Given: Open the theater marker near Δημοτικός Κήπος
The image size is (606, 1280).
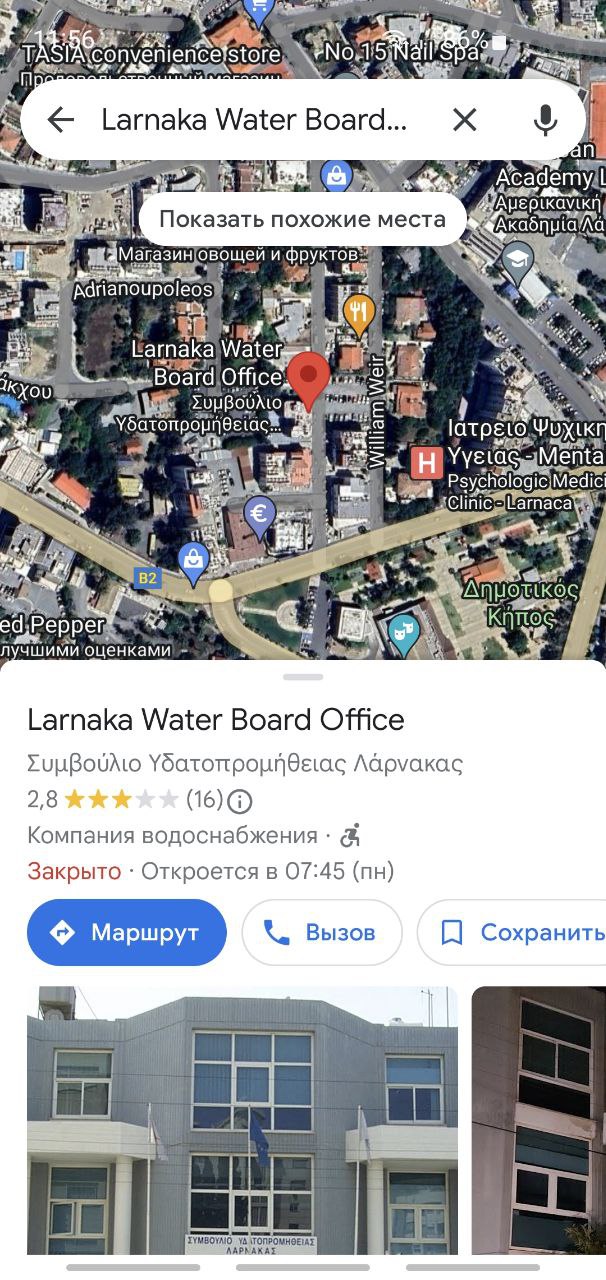Looking at the screenshot, I should (x=403, y=633).
